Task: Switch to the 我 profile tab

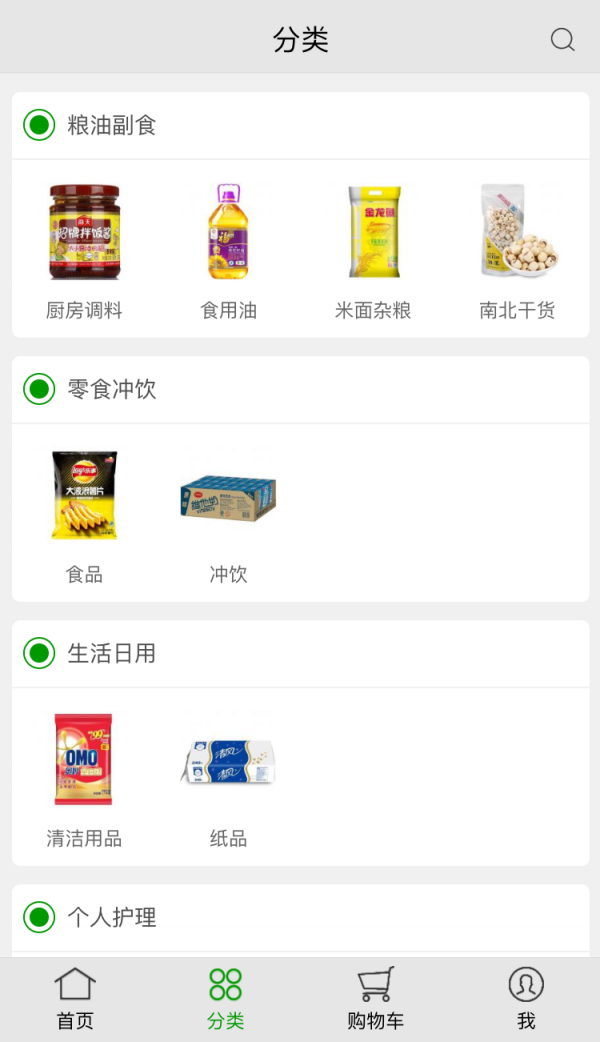Action: point(526,998)
